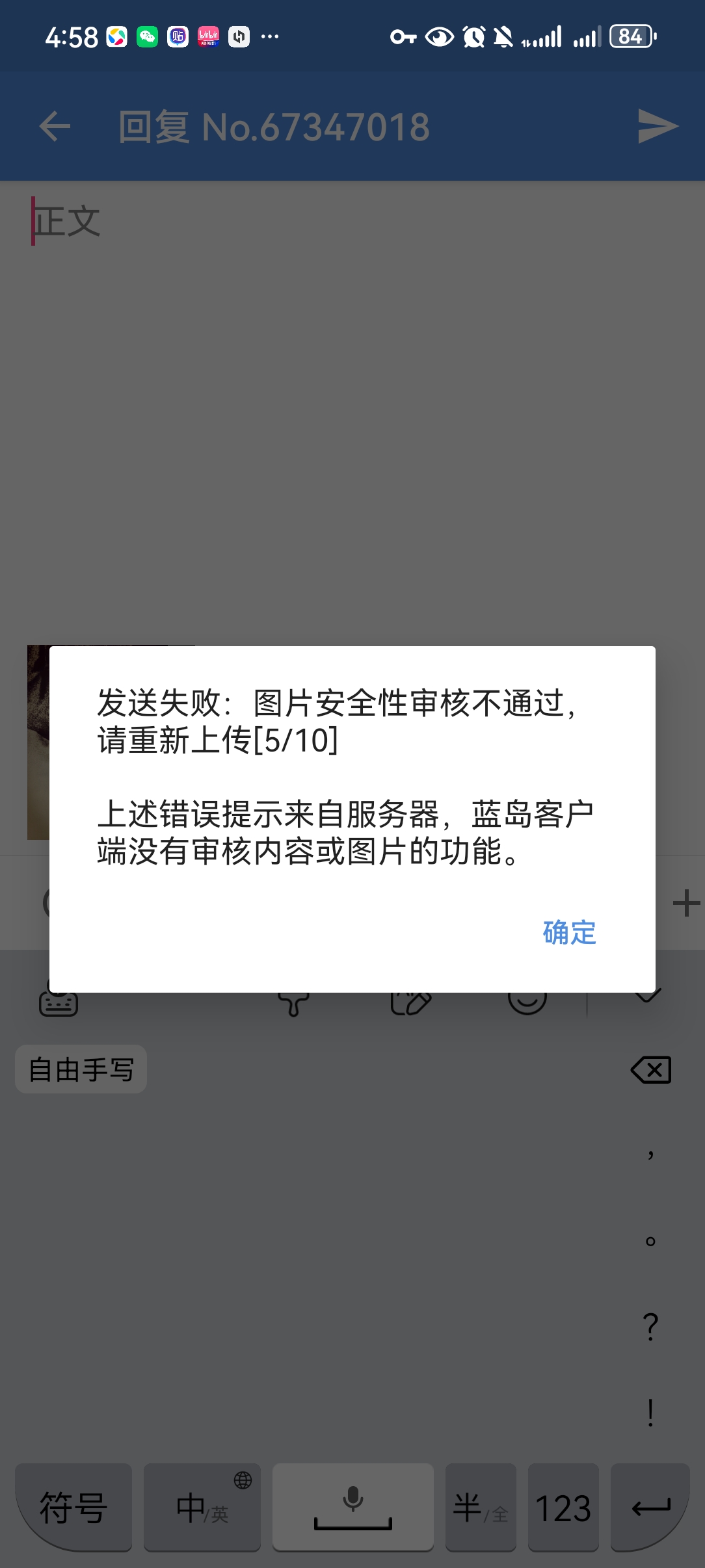Select the 自由手写 handwriting mode
The width and height of the screenshot is (705, 1568).
click(81, 1069)
